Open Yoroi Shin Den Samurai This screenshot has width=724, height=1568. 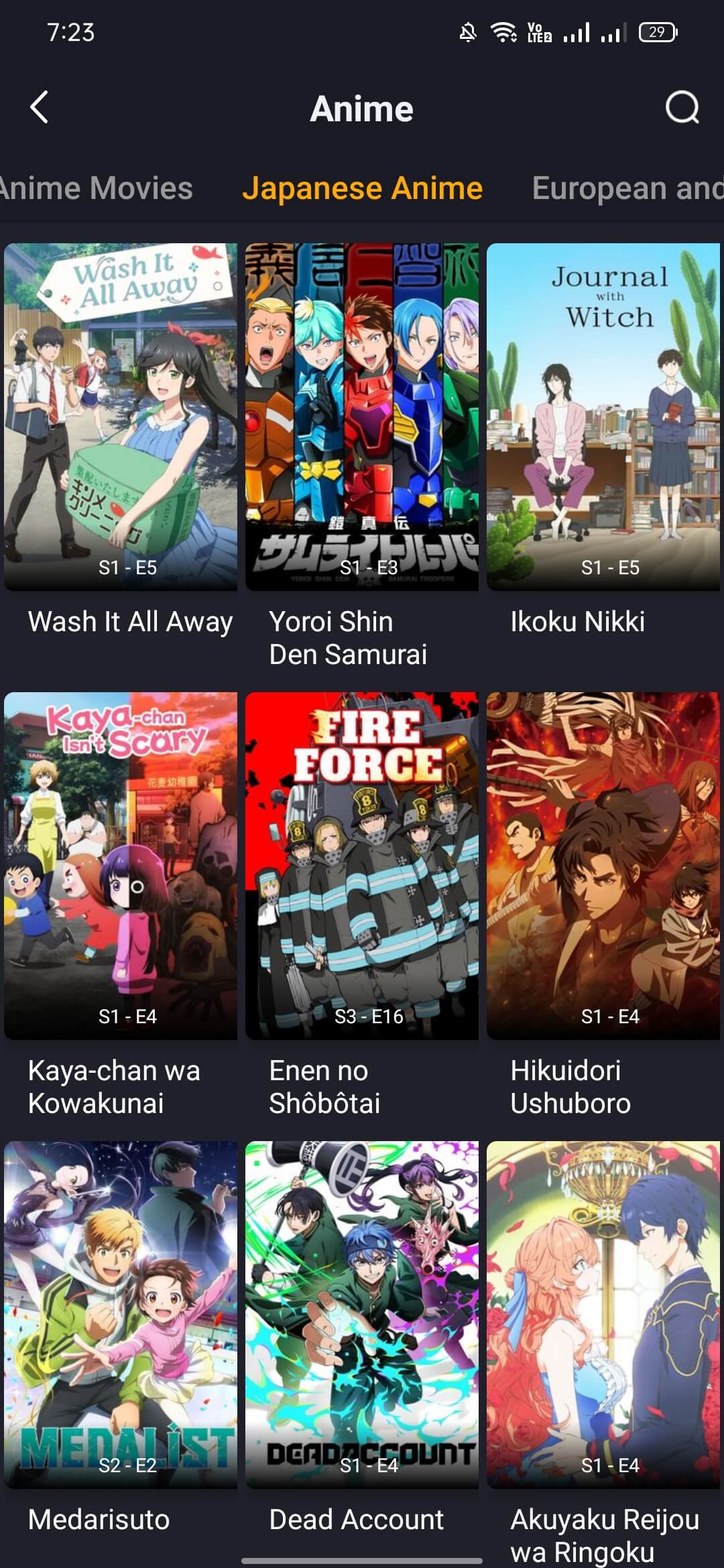click(362, 416)
